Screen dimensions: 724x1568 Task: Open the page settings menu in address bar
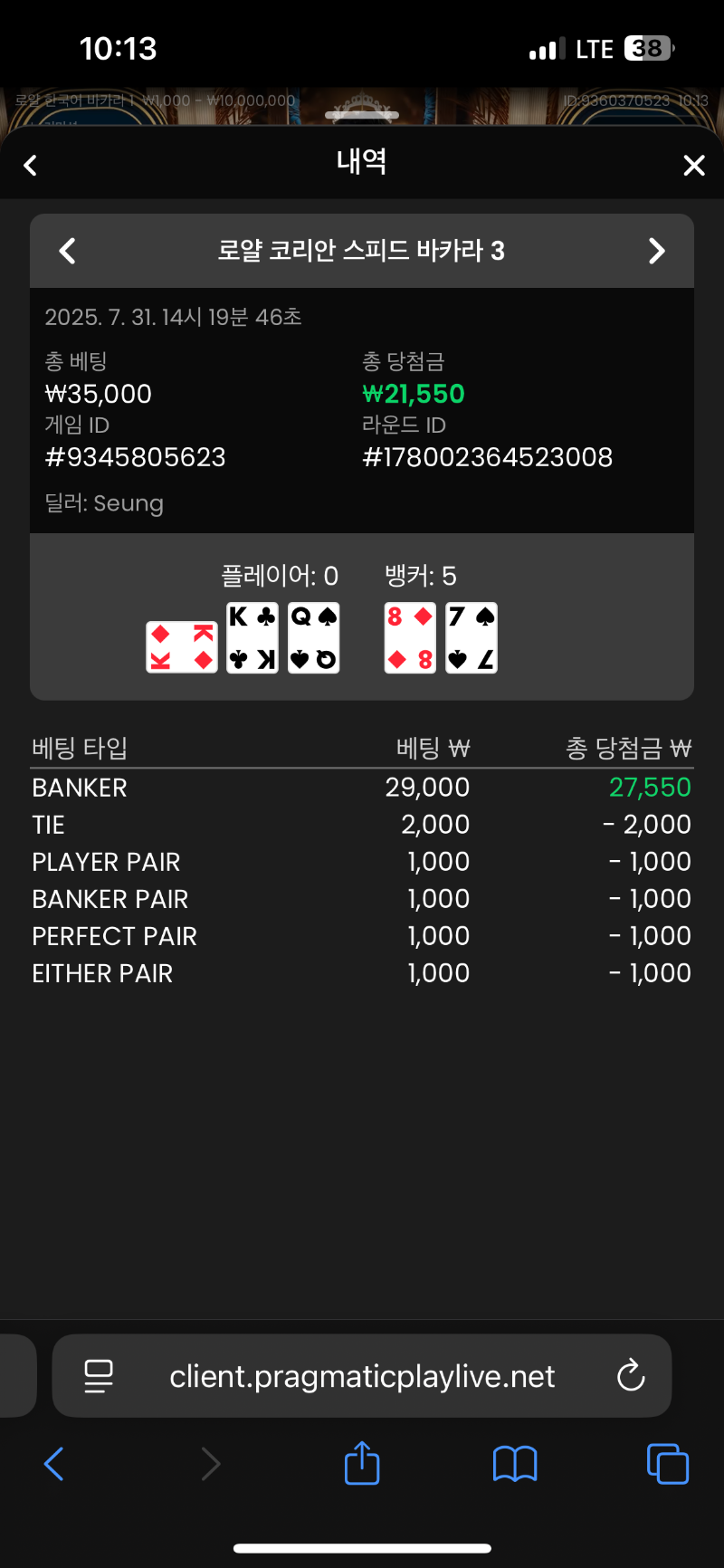tap(99, 1376)
